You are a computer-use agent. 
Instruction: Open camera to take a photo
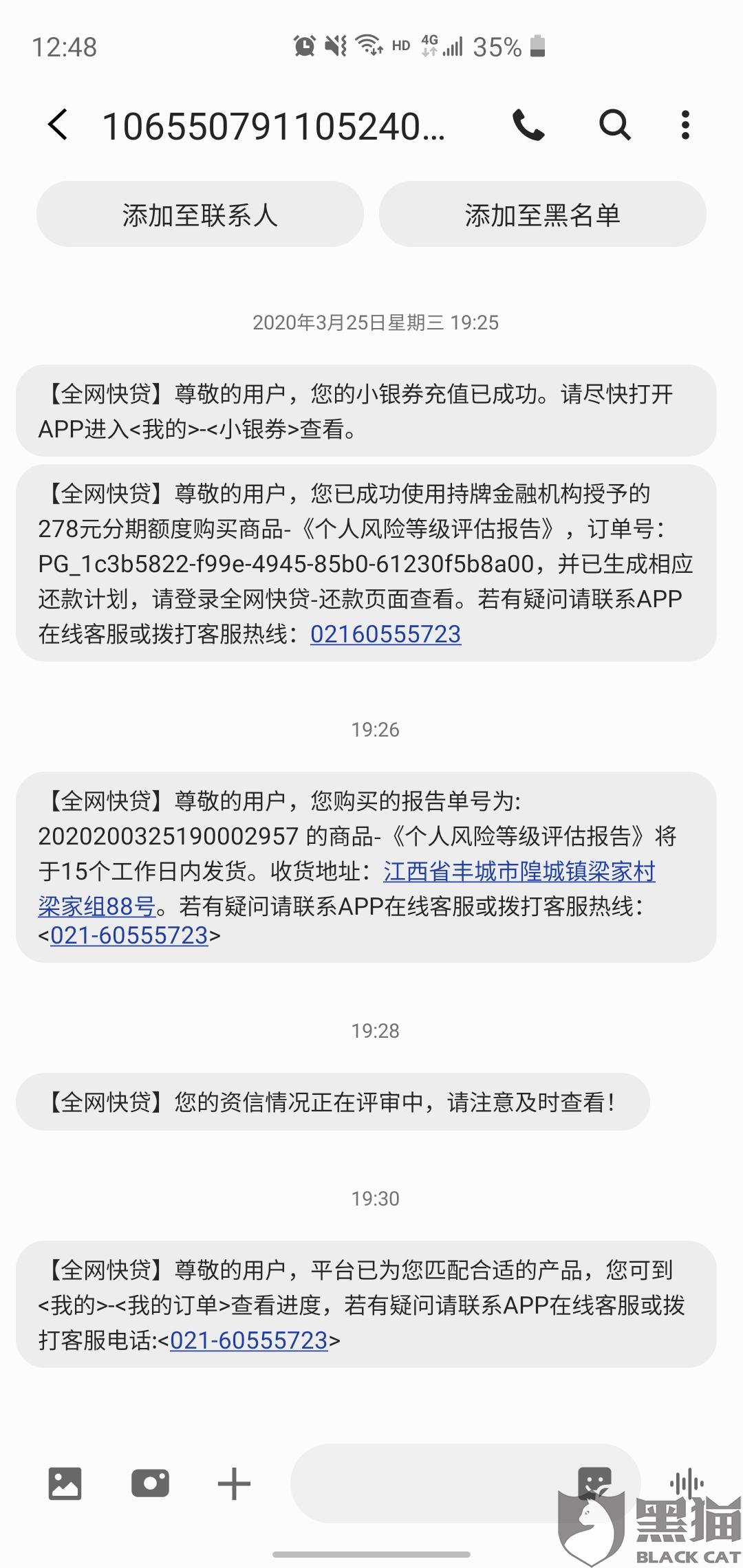coord(150,1483)
